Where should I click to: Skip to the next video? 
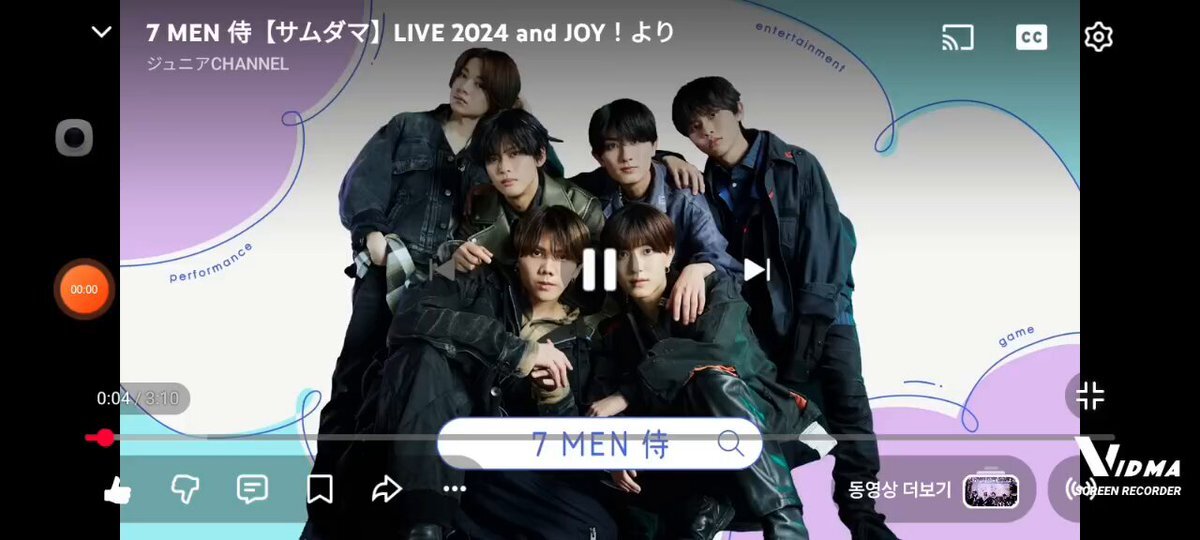coord(756,270)
